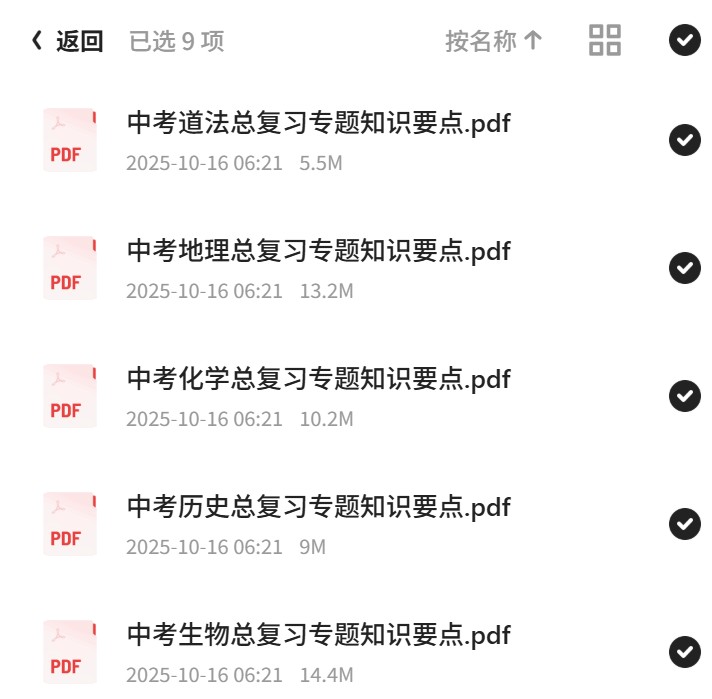Change sort order via 按名称
The image size is (712, 699).
point(494,41)
